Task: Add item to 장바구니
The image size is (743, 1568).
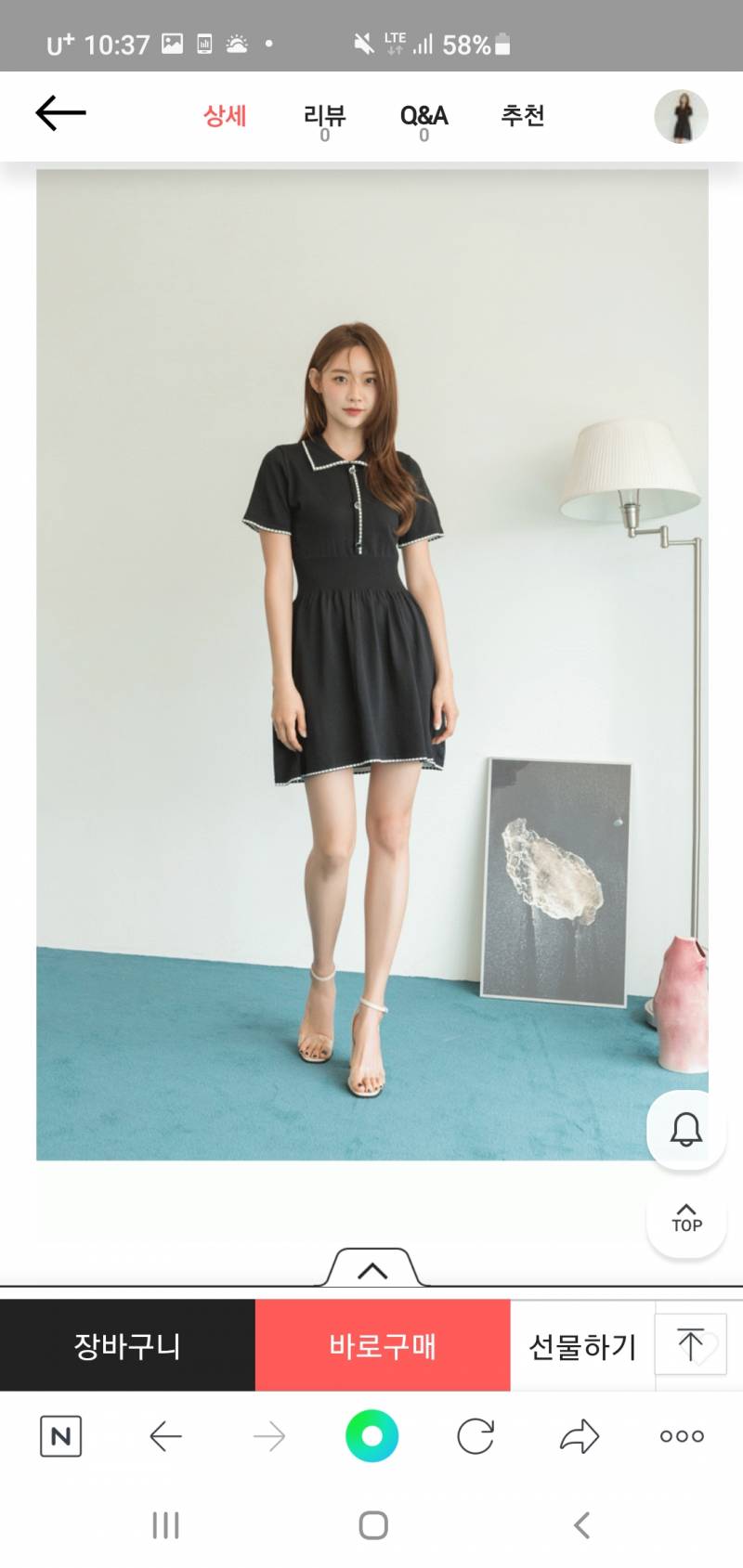Action: point(127,1345)
